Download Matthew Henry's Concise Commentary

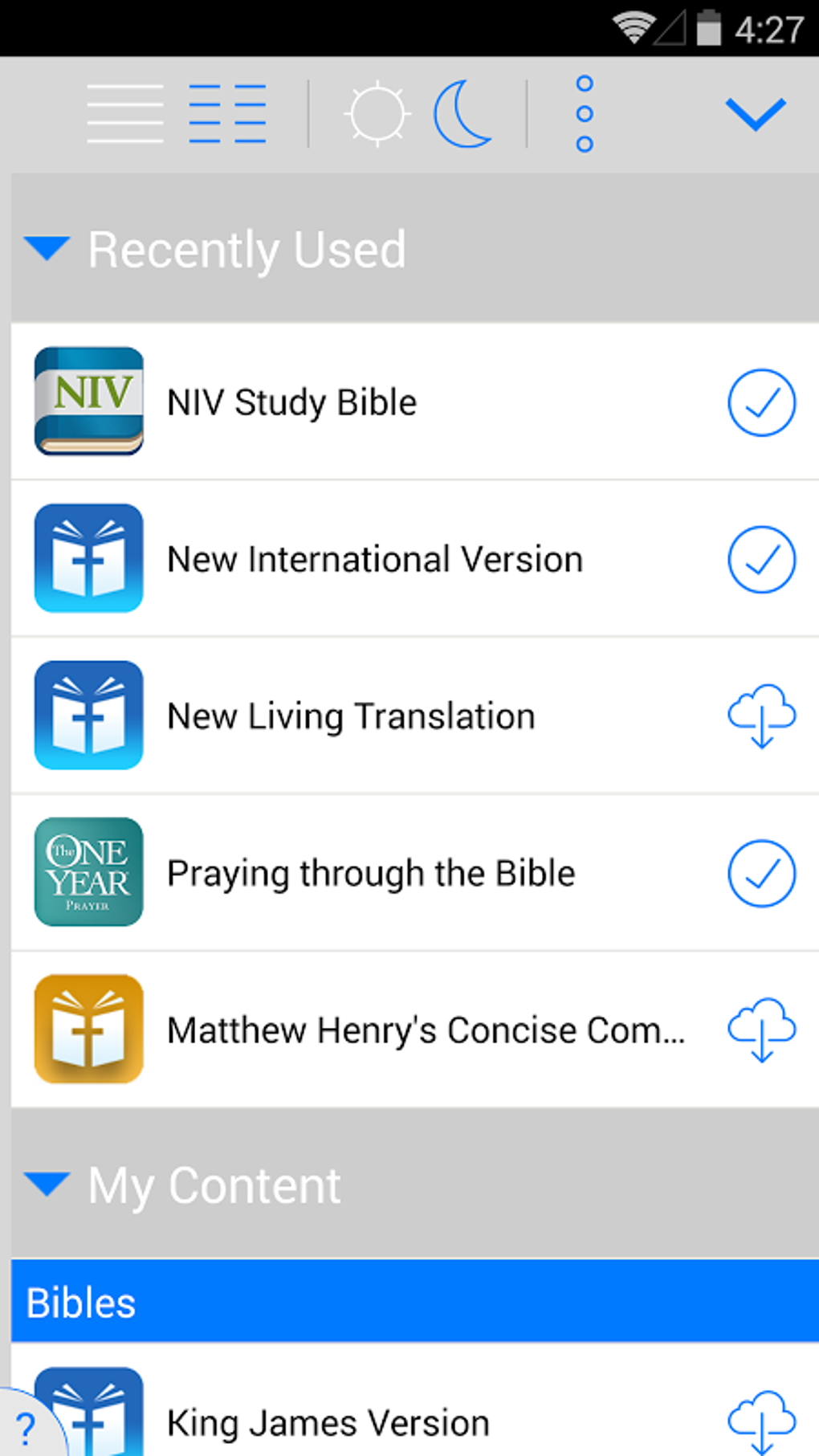(x=761, y=1030)
